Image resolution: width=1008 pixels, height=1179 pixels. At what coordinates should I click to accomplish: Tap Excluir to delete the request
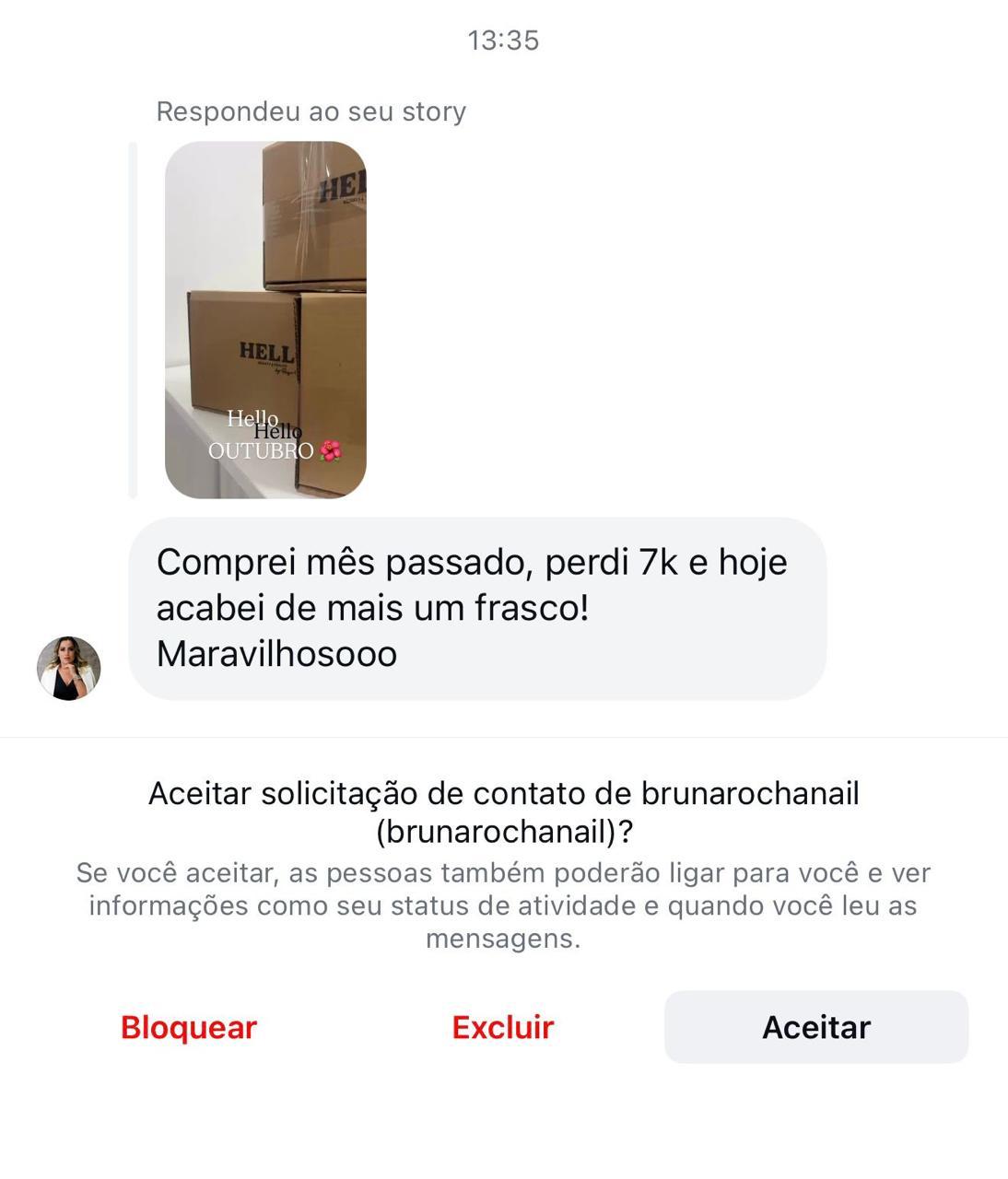[502, 1027]
